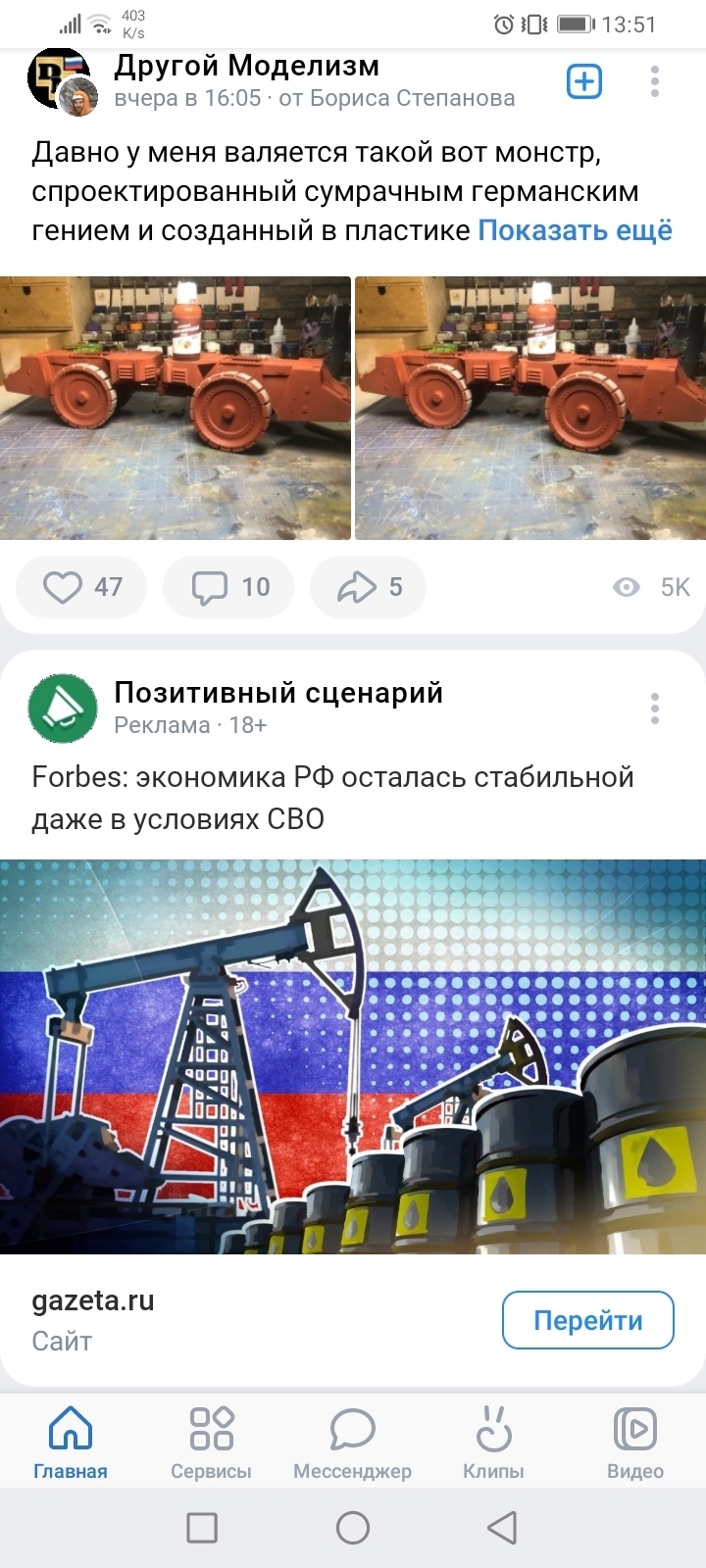The width and height of the screenshot is (706, 1568).
Task: Go to the system home screen
Action: pyautogui.click(x=353, y=1527)
